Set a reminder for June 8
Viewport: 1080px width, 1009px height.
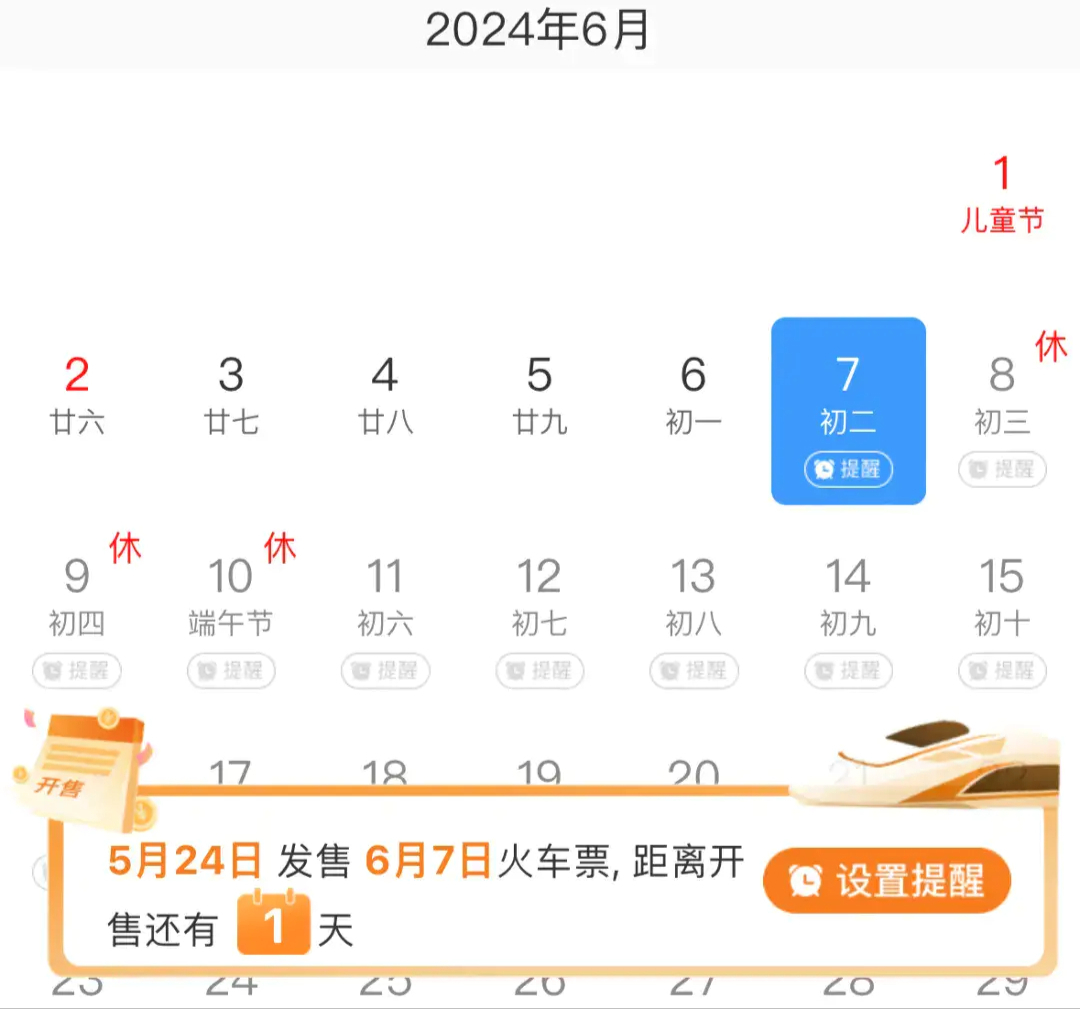click(1002, 469)
